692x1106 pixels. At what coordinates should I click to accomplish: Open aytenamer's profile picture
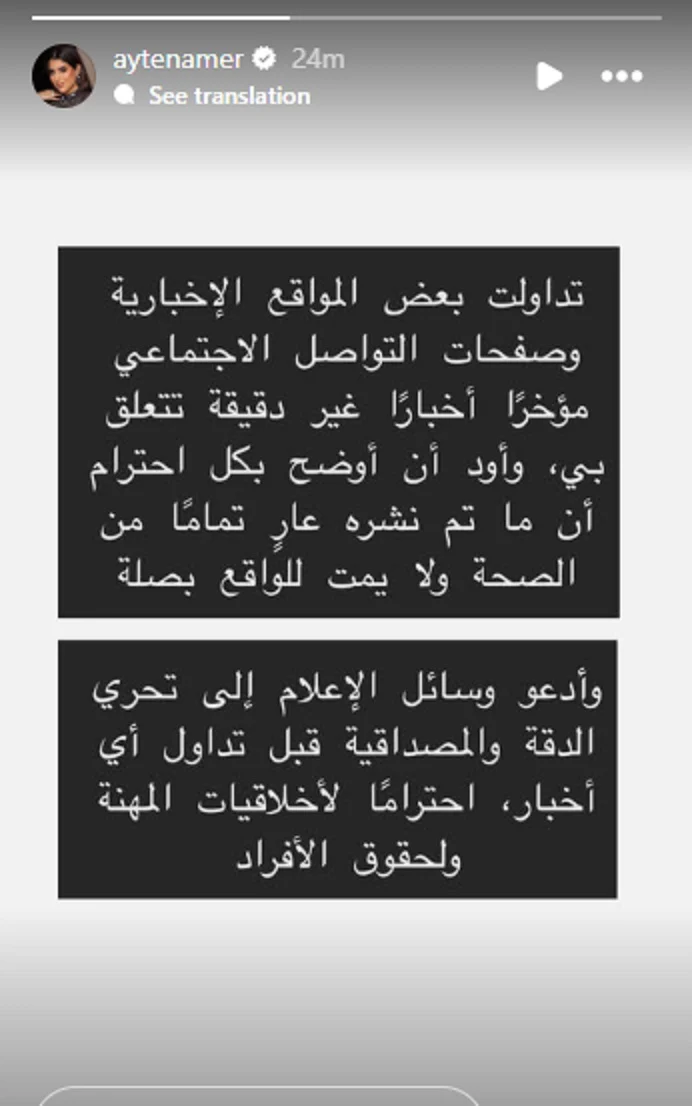[64, 77]
